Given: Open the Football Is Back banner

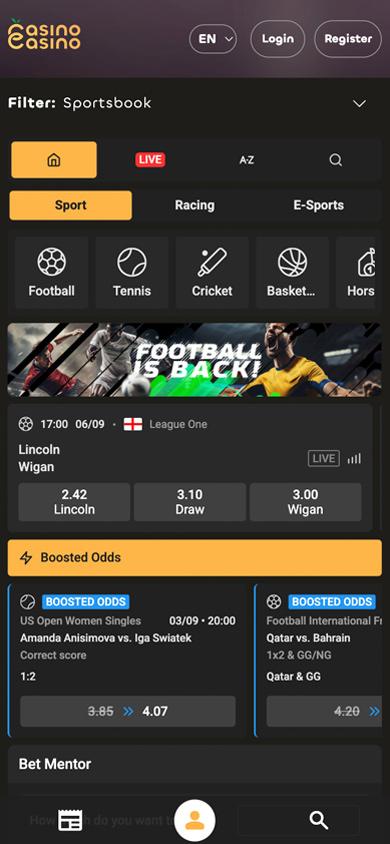Looking at the screenshot, I should [x=195, y=360].
